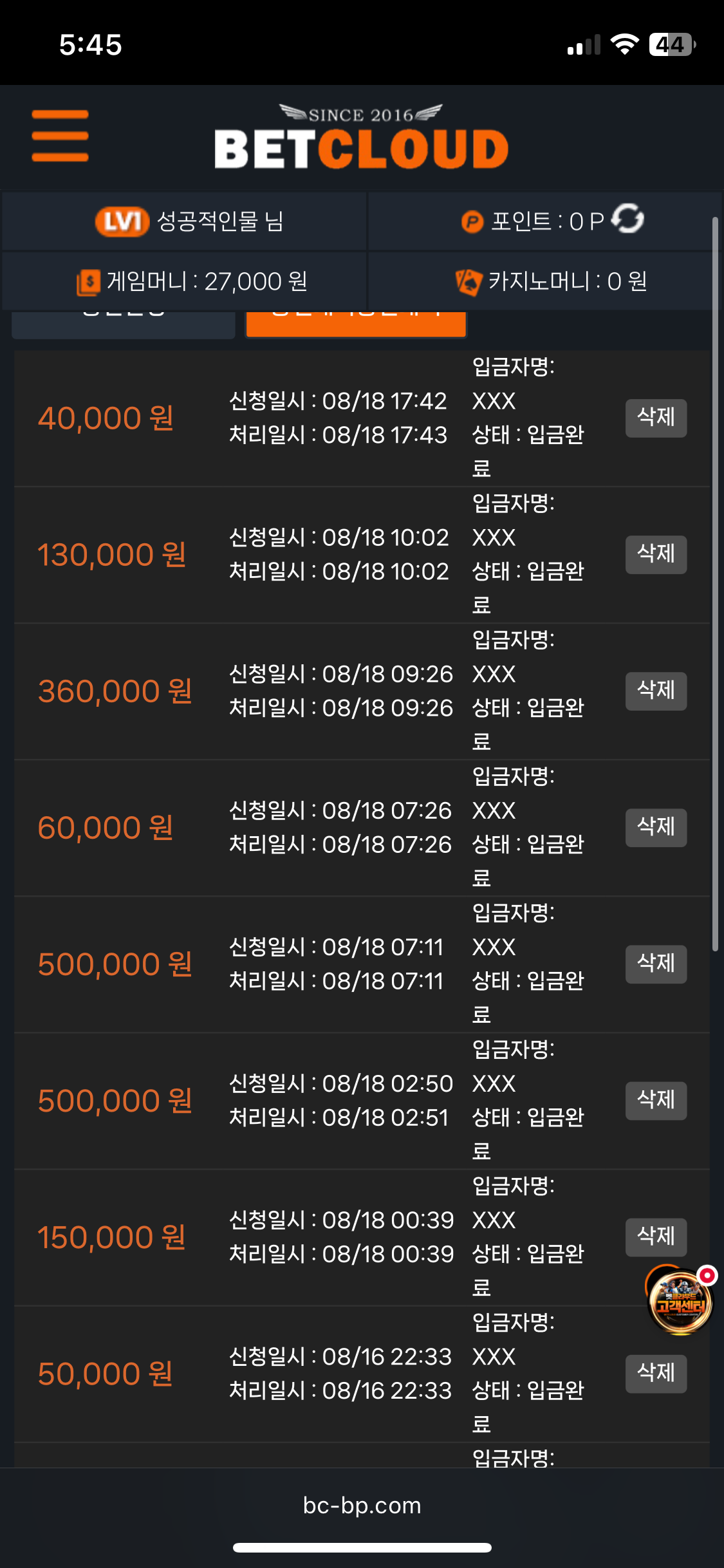The image size is (724, 1568).
Task: Refresh the points balance
Action: click(627, 219)
